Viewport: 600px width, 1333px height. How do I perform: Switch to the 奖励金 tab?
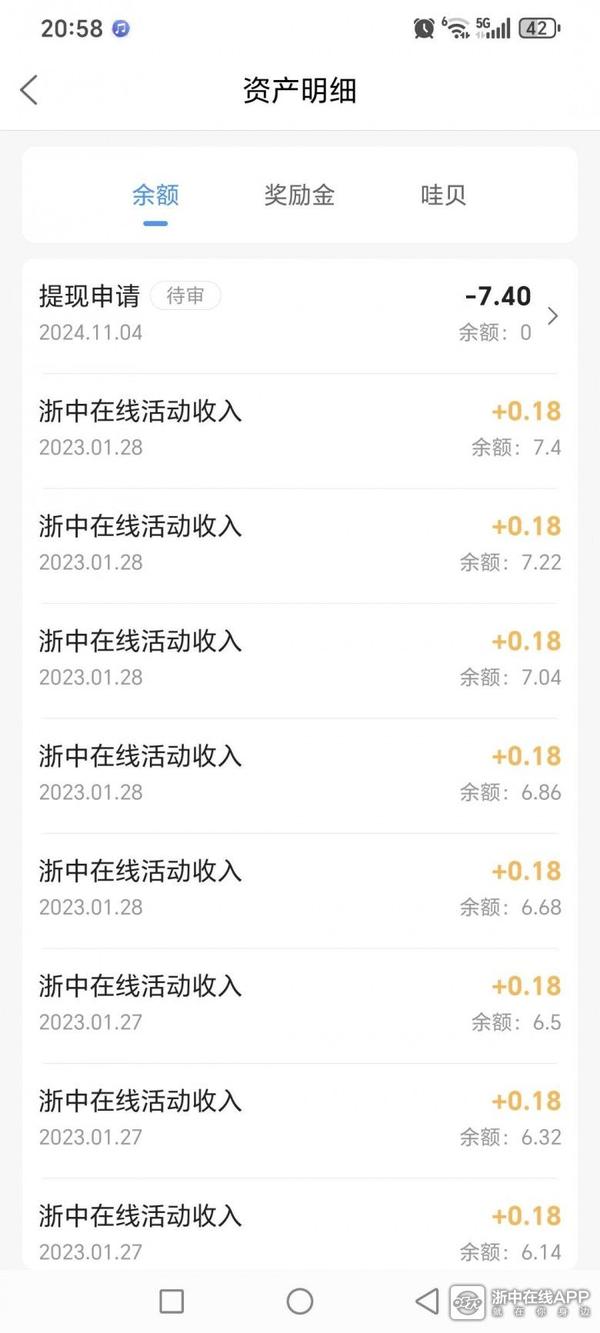[x=299, y=195]
